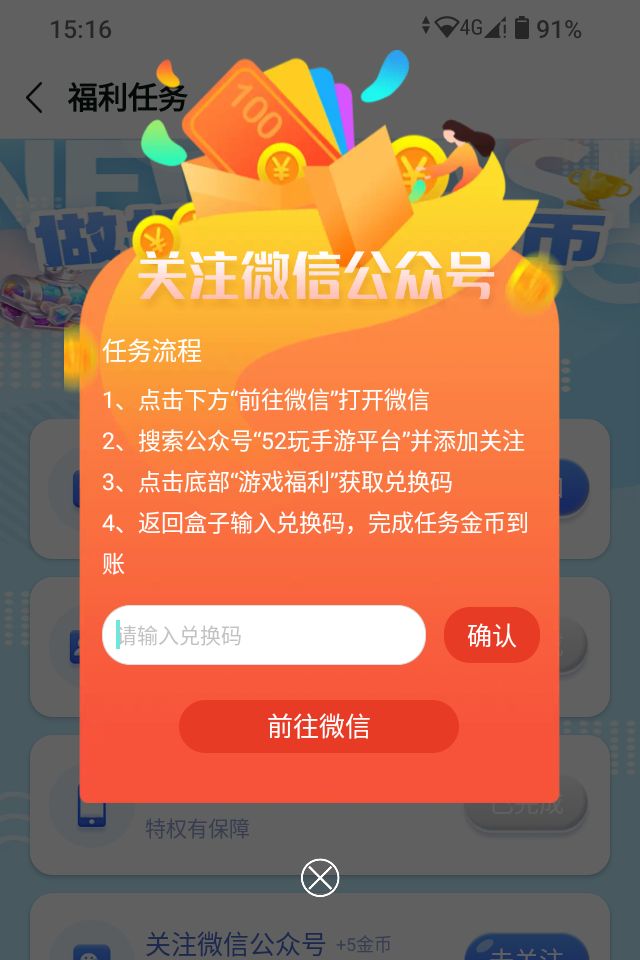This screenshot has height=960, width=640.
Task: Confirm the redemption code with 确认
Action: 492,635
